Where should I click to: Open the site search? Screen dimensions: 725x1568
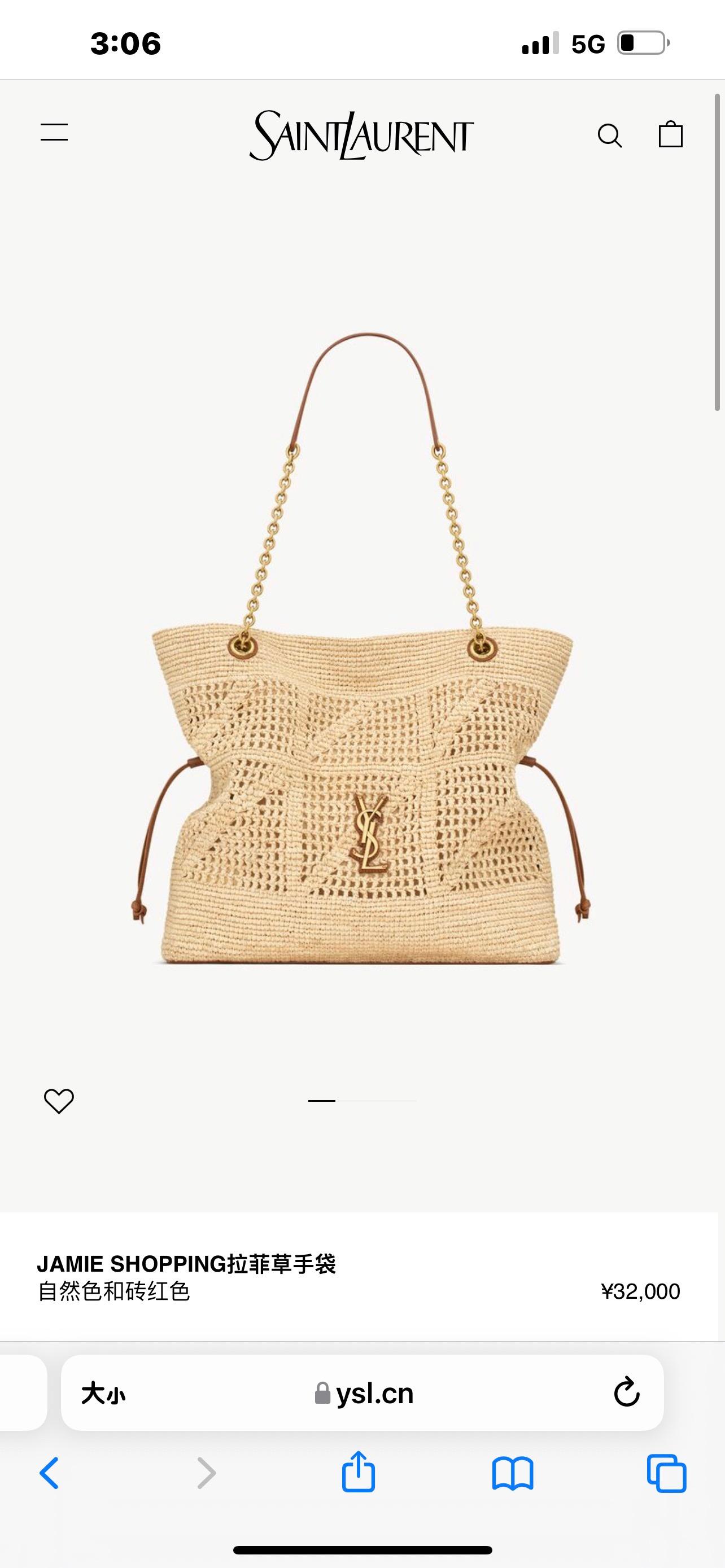click(x=609, y=135)
